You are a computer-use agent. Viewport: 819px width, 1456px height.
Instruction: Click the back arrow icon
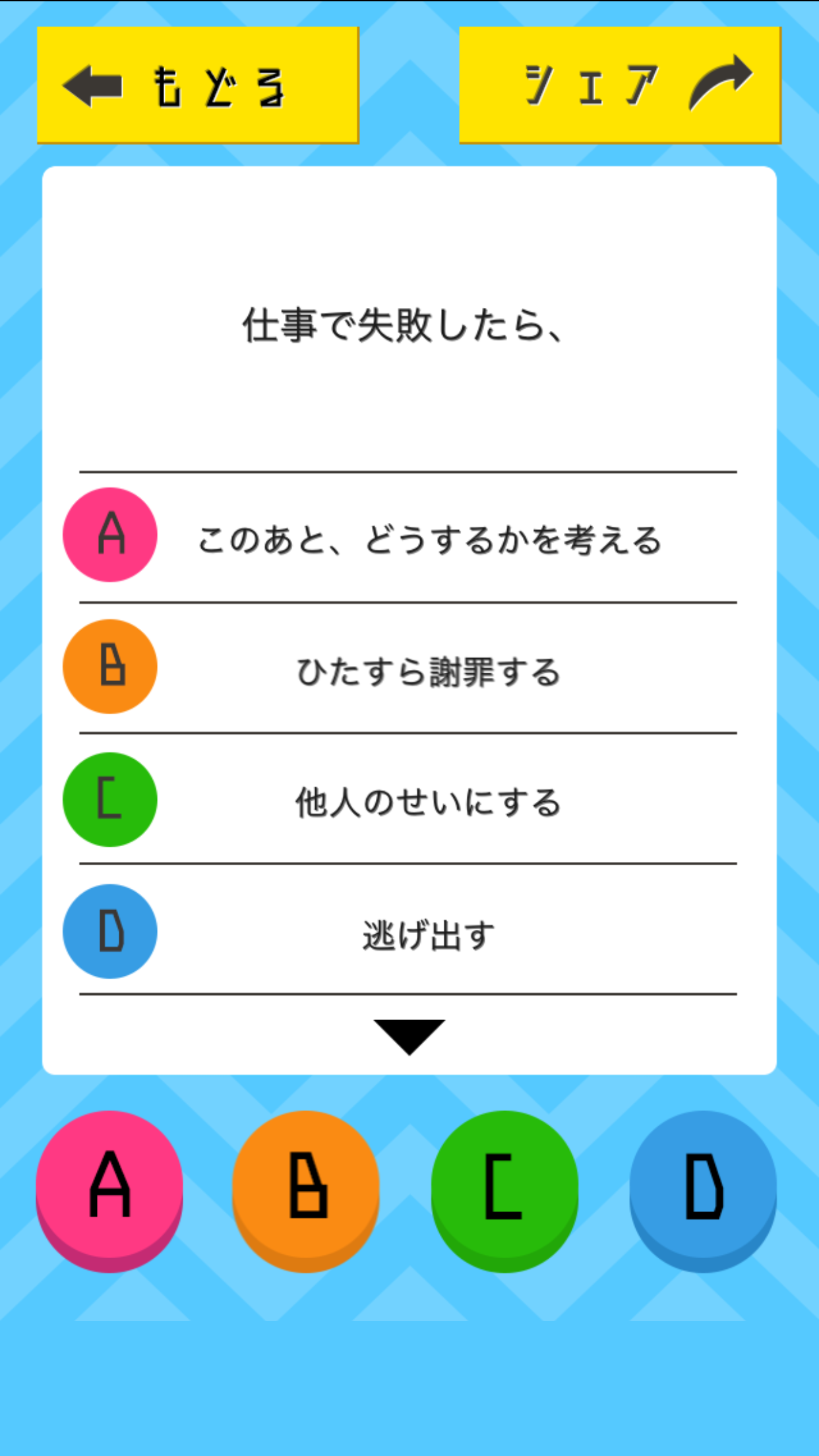click(92, 86)
